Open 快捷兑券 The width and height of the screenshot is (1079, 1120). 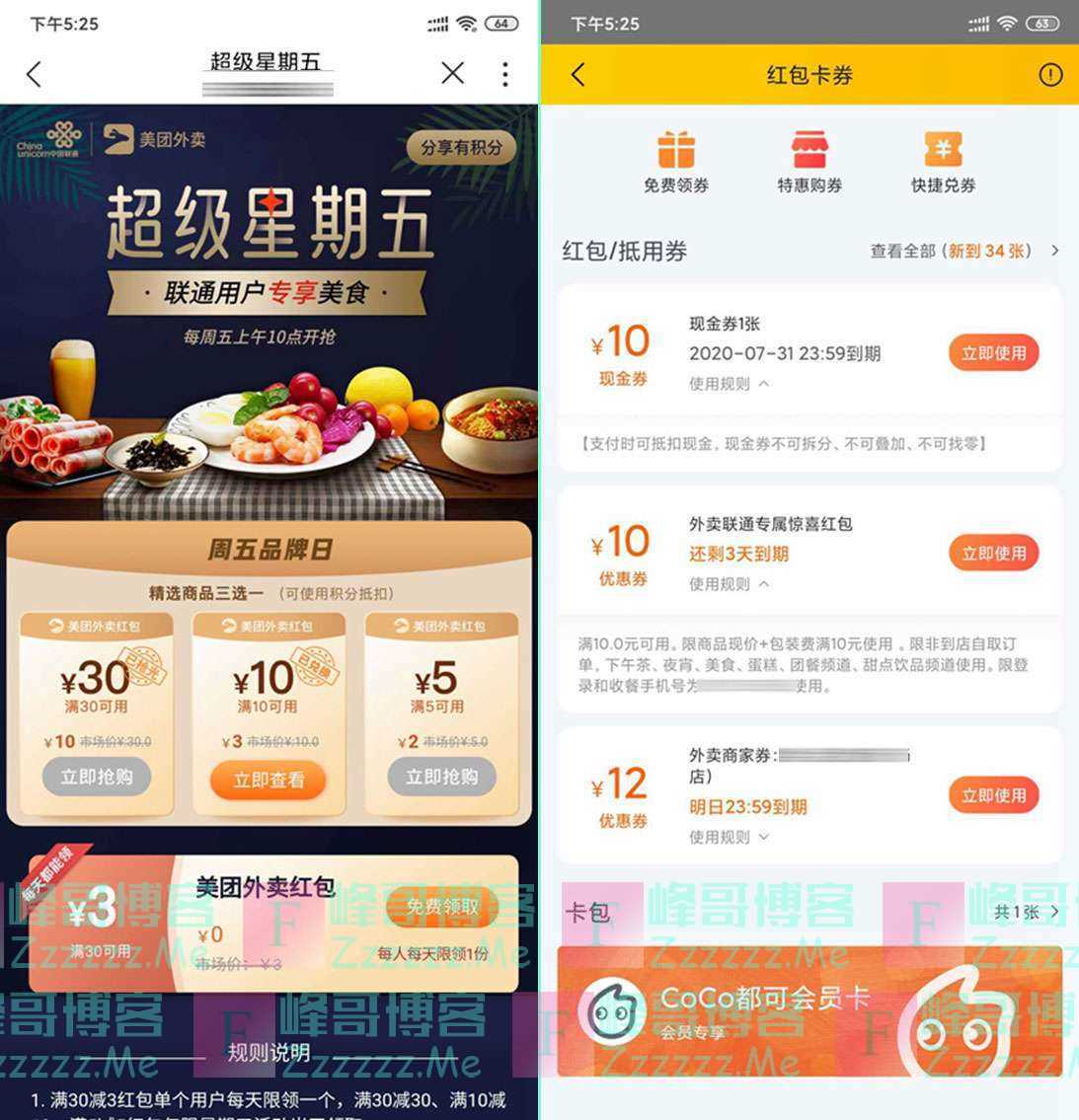943,163
